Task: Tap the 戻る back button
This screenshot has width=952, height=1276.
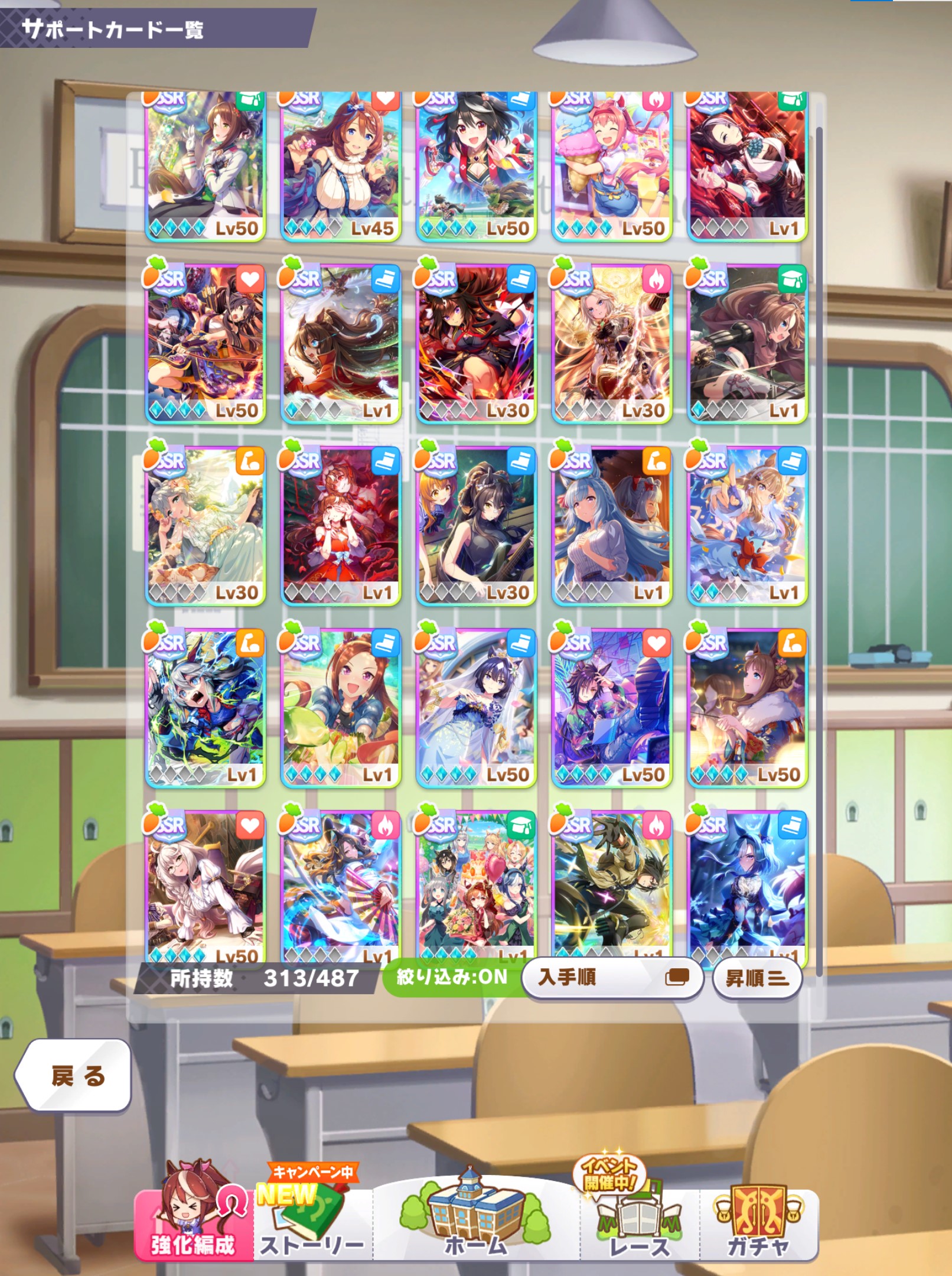Action: (74, 1075)
